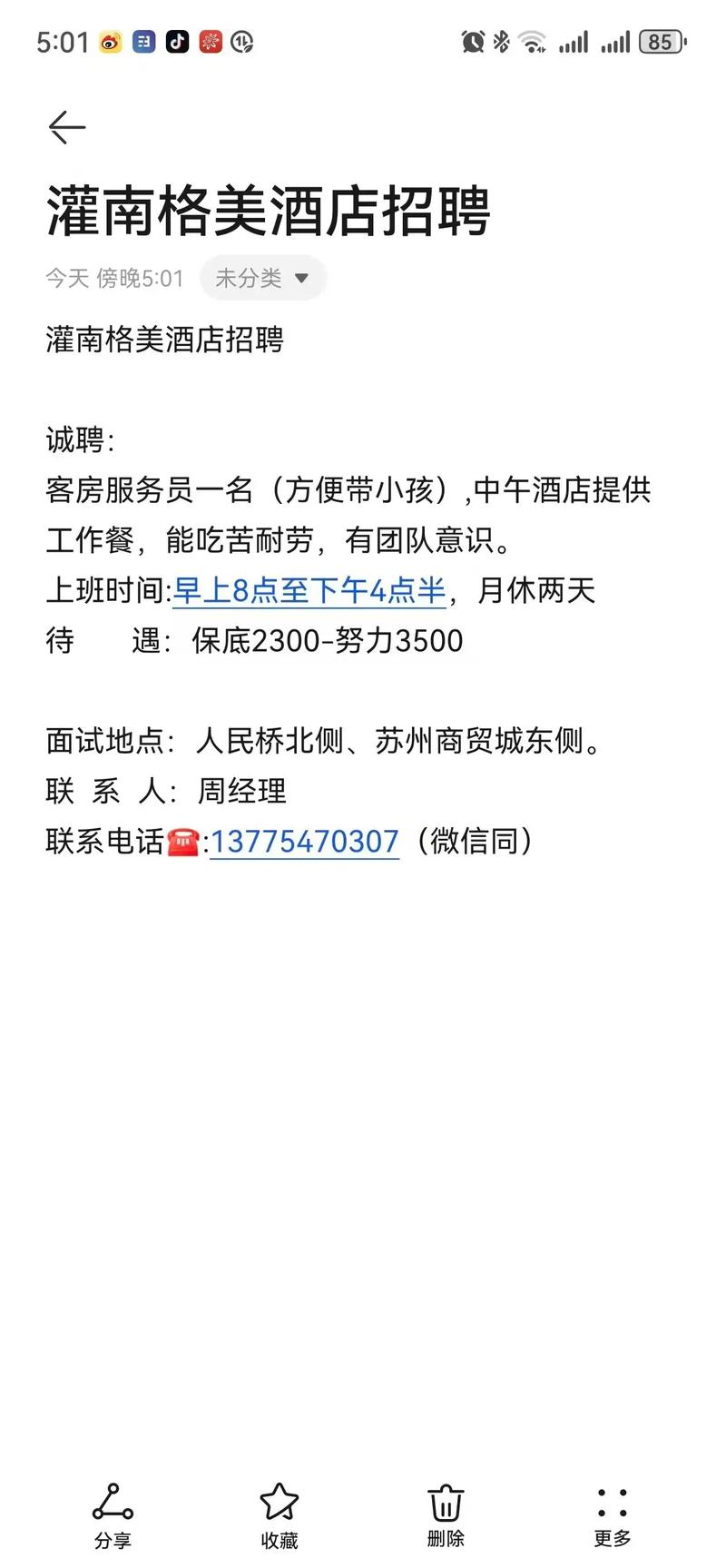Tap the back arrow to exit note
Screen dimensions: 726x1568
pos(66,127)
